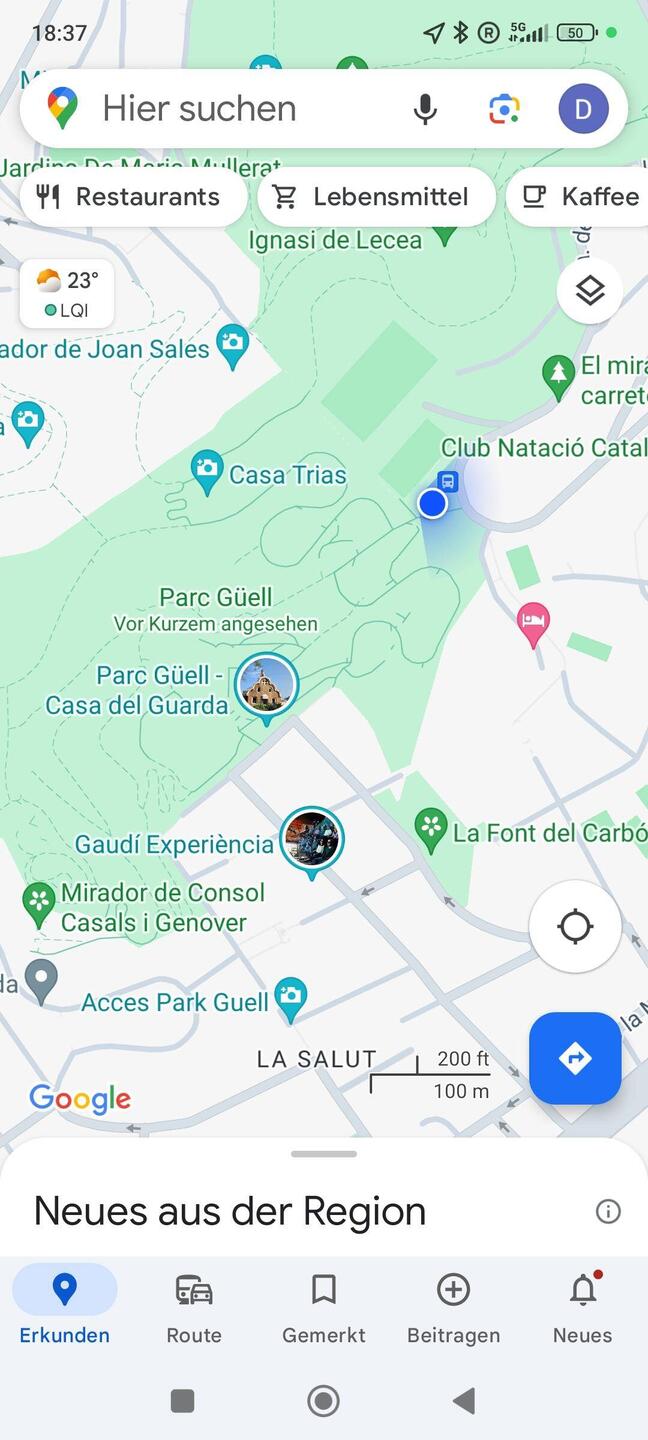Start voice search with the microphone
This screenshot has width=648, height=1440.
pyautogui.click(x=425, y=109)
